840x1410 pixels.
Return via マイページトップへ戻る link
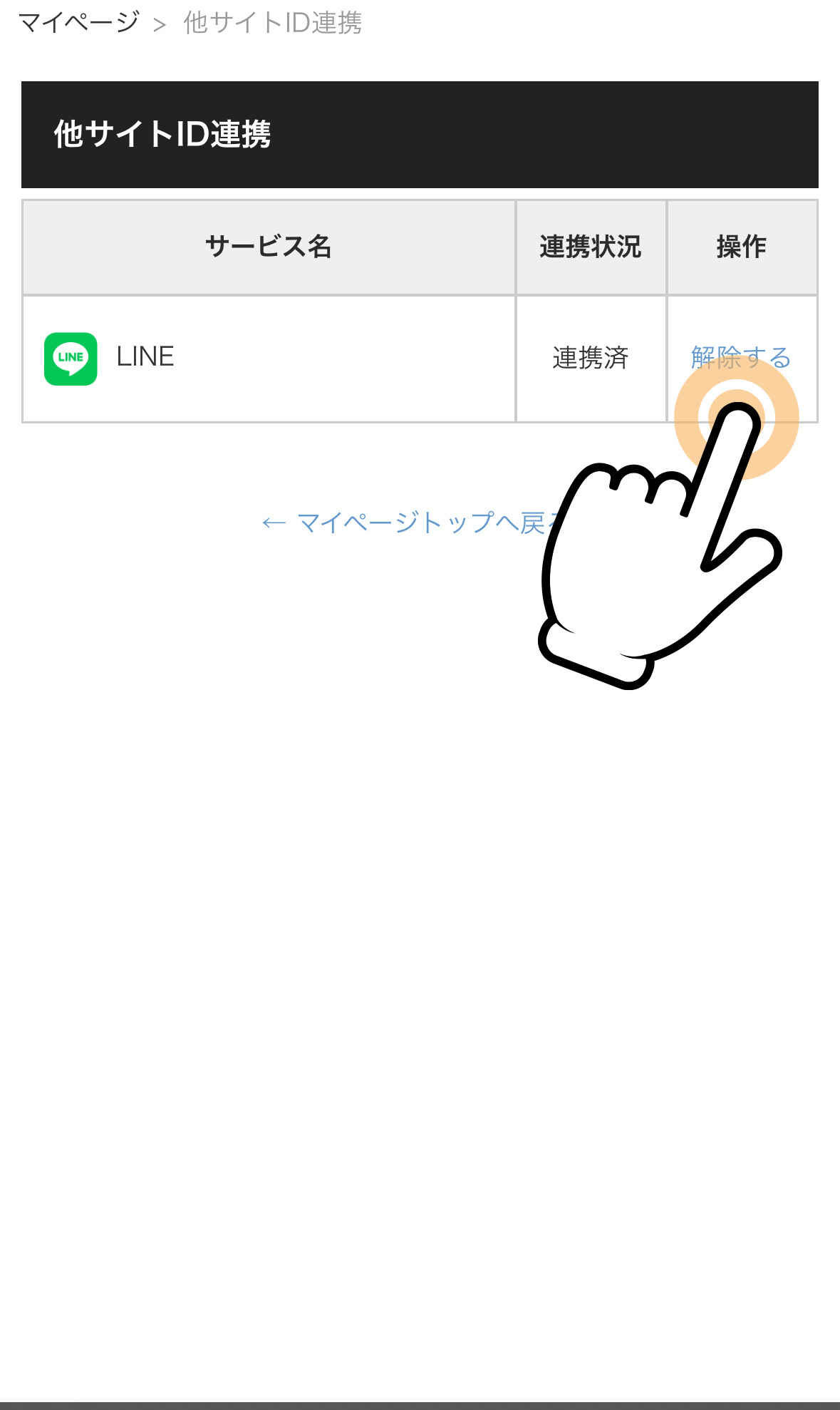[406, 523]
